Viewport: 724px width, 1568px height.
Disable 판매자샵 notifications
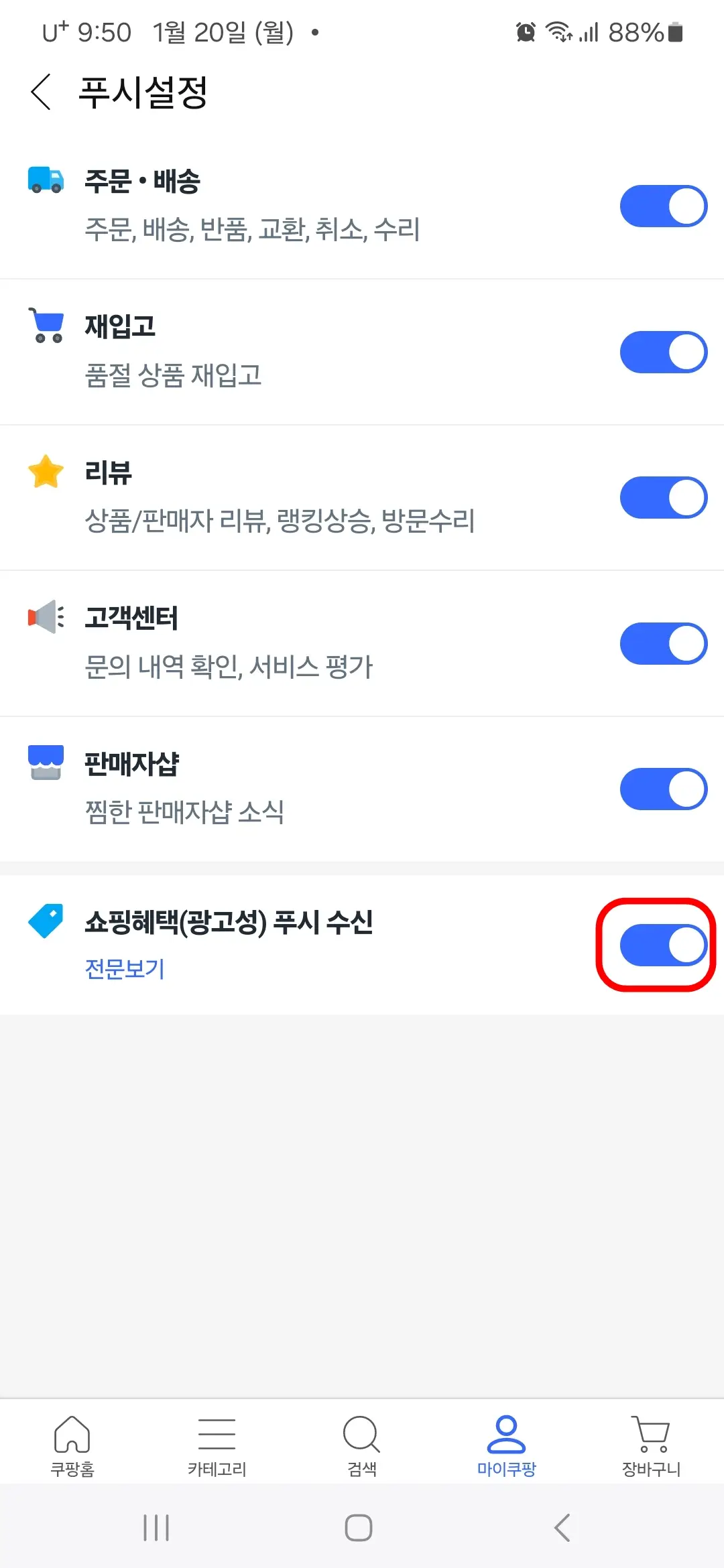663,788
